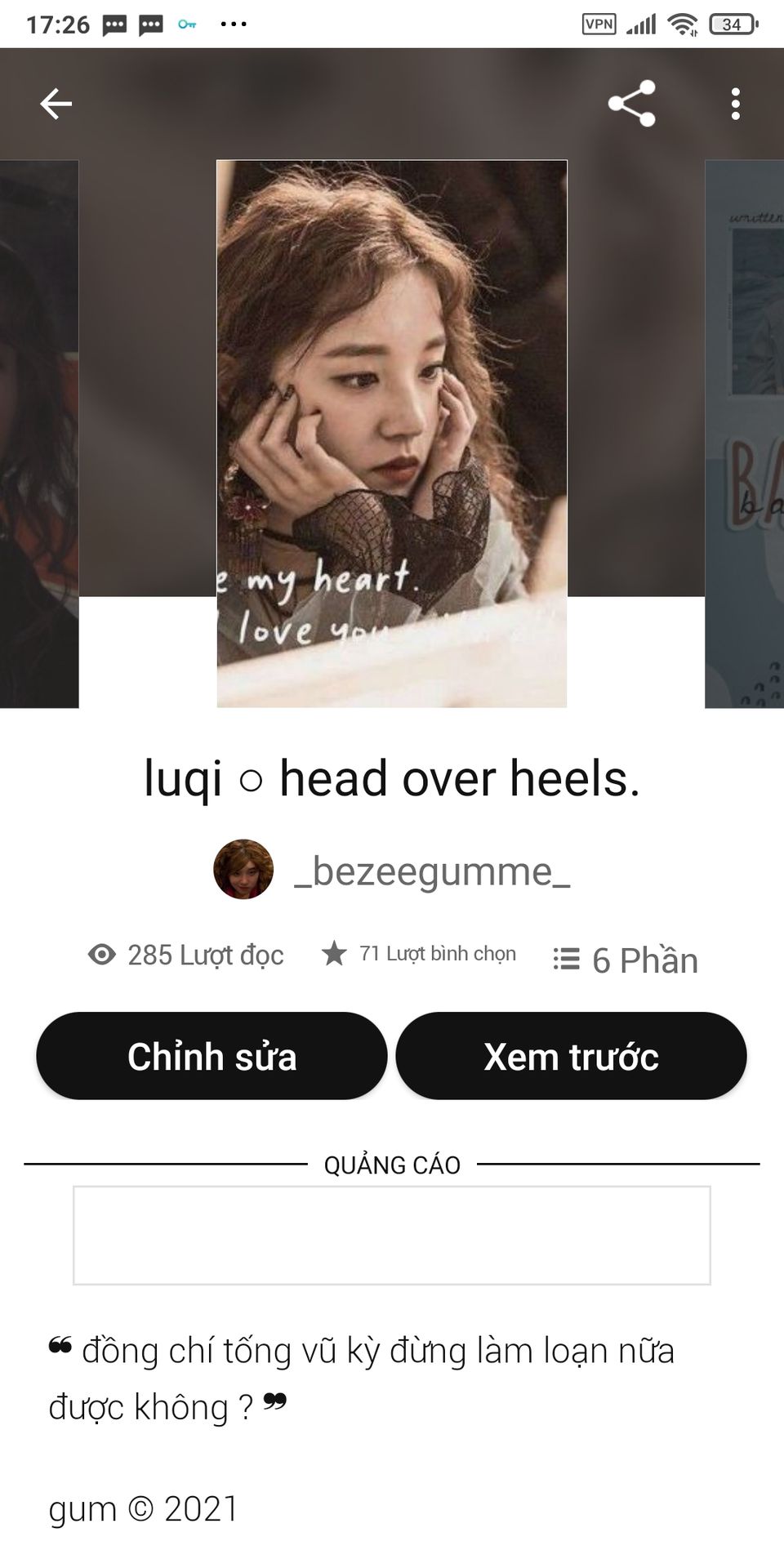Image resolution: width=784 pixels, height=1568 pixels.
Task: Open the three-dot overflow menu
Action: [x=736, y=104]
